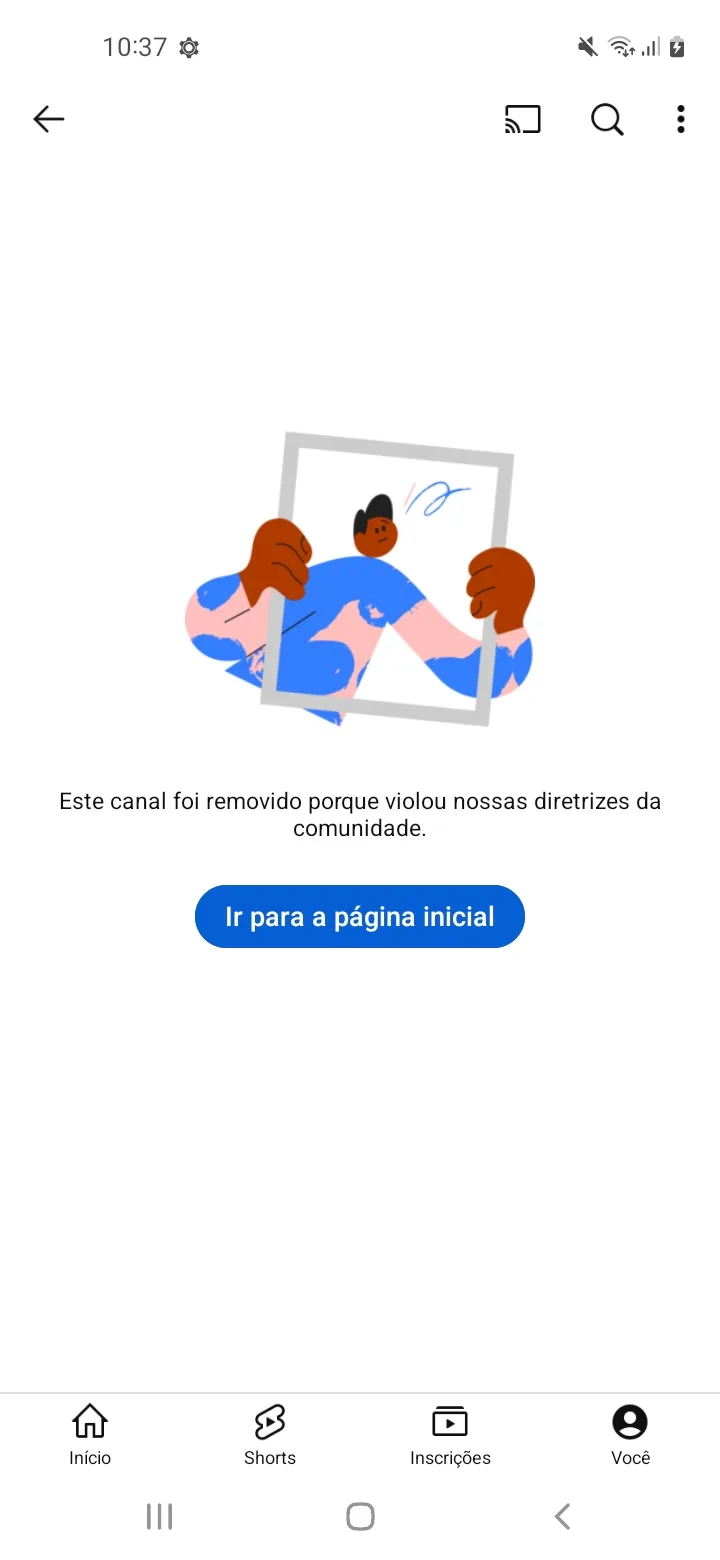Open the Você profile tab
This screenshot has width=720, height=1560.
pos(630,1434)
